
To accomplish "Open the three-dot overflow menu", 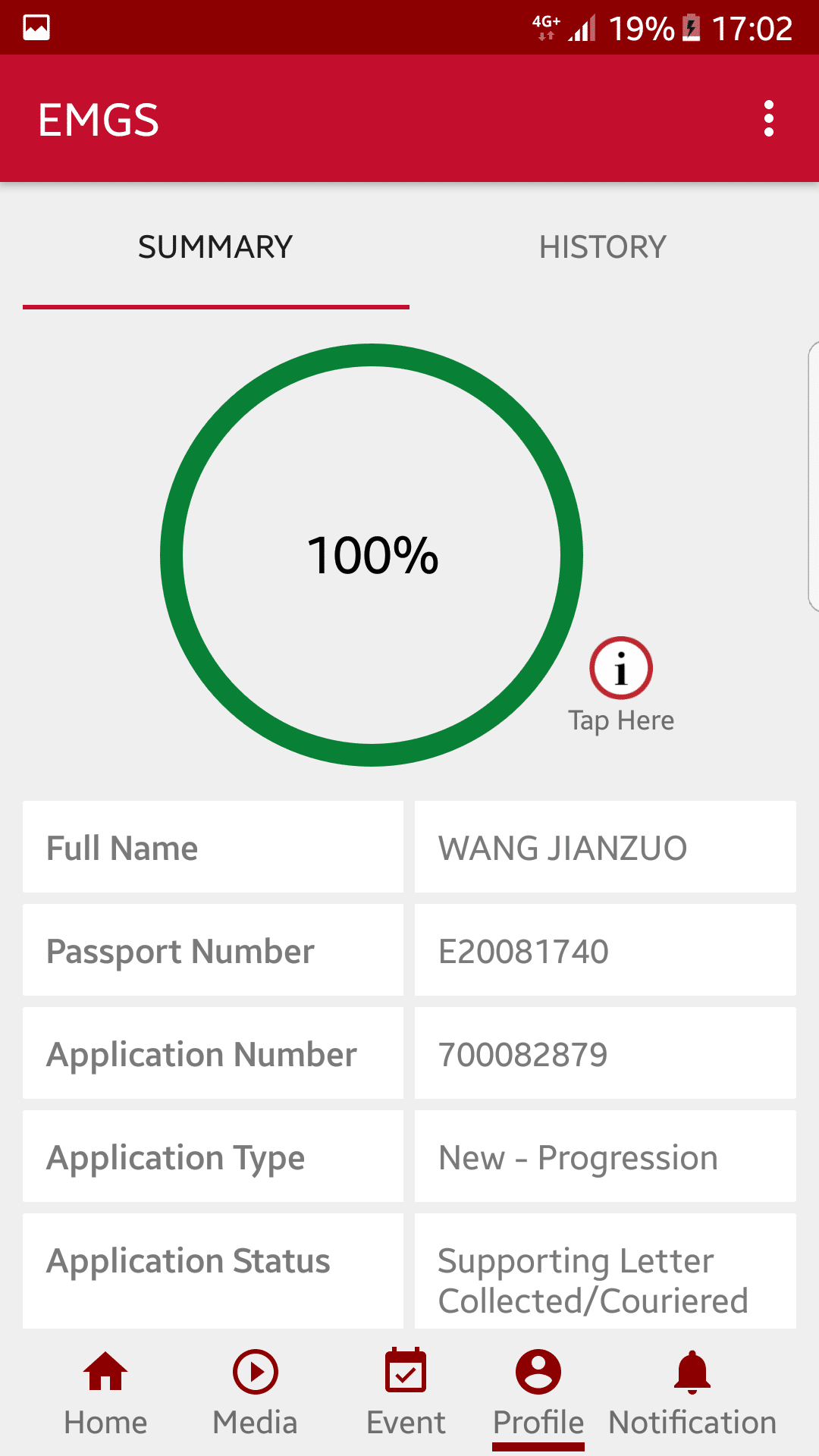I will point(768,119).
